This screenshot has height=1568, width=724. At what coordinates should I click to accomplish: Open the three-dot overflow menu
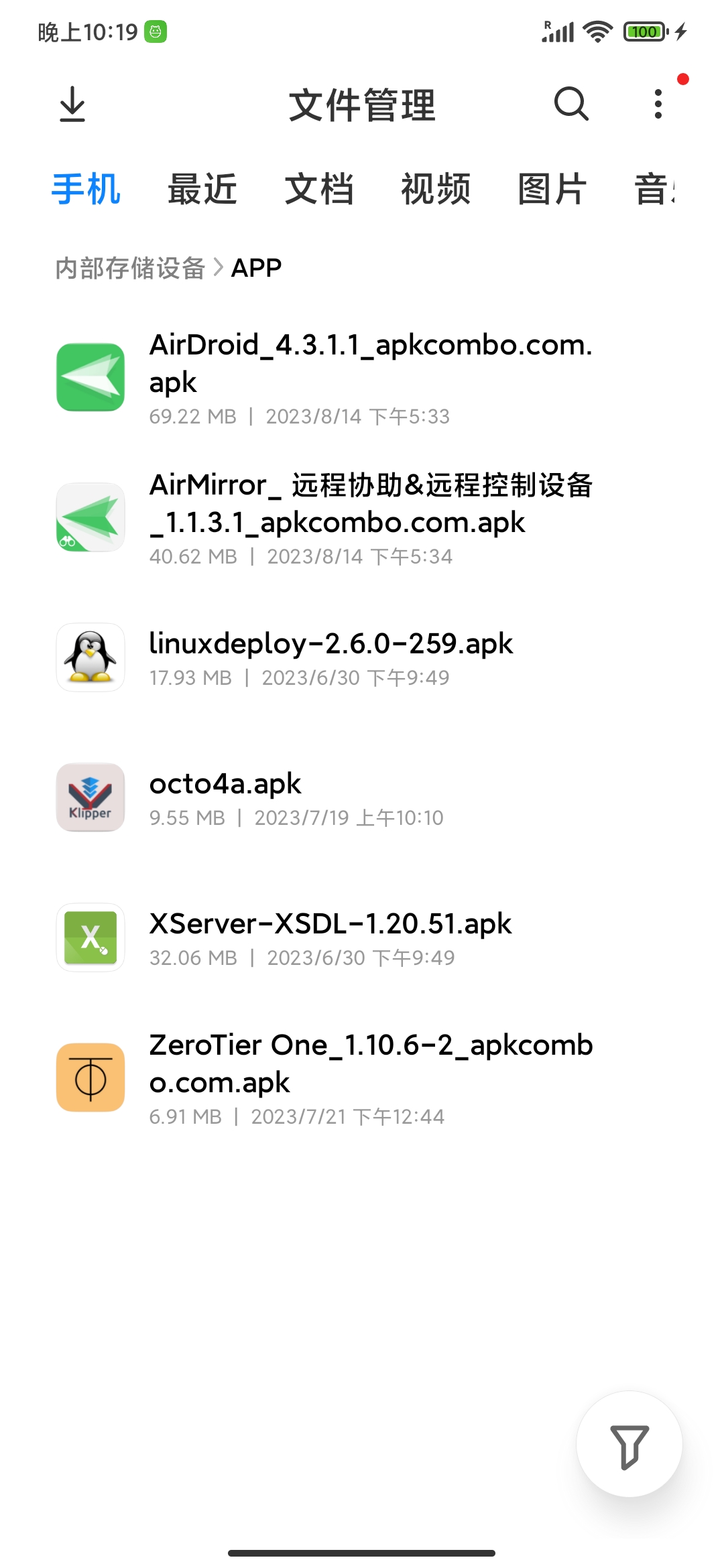tap(658, 104)
